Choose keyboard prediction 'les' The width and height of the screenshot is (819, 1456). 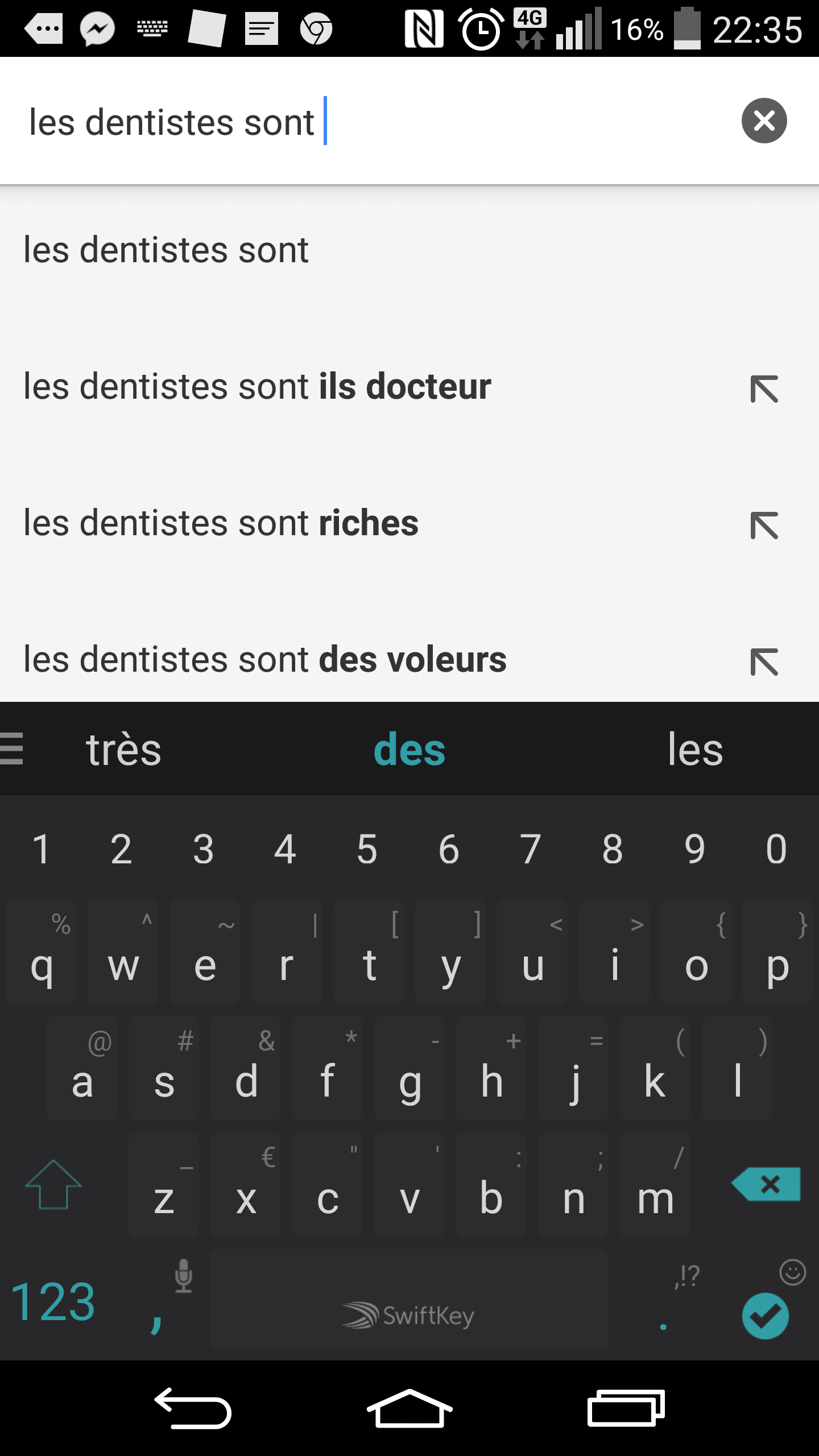(695, 750)
